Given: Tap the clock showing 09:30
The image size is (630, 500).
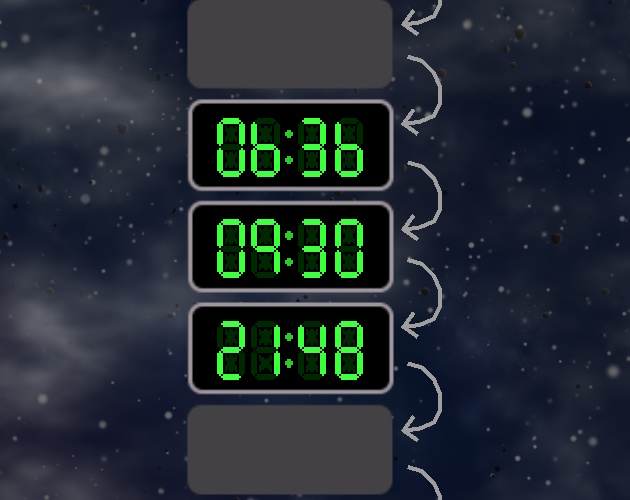Looking at the screenshot, I should click(x=289, y=247).
